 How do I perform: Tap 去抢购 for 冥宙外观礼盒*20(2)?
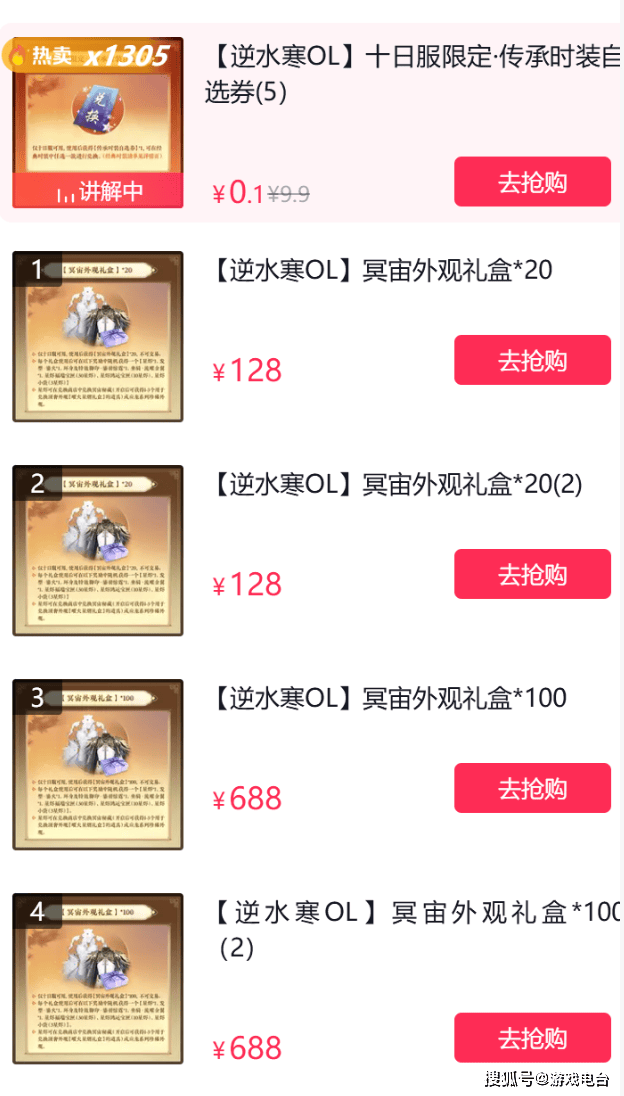point(532,574)
